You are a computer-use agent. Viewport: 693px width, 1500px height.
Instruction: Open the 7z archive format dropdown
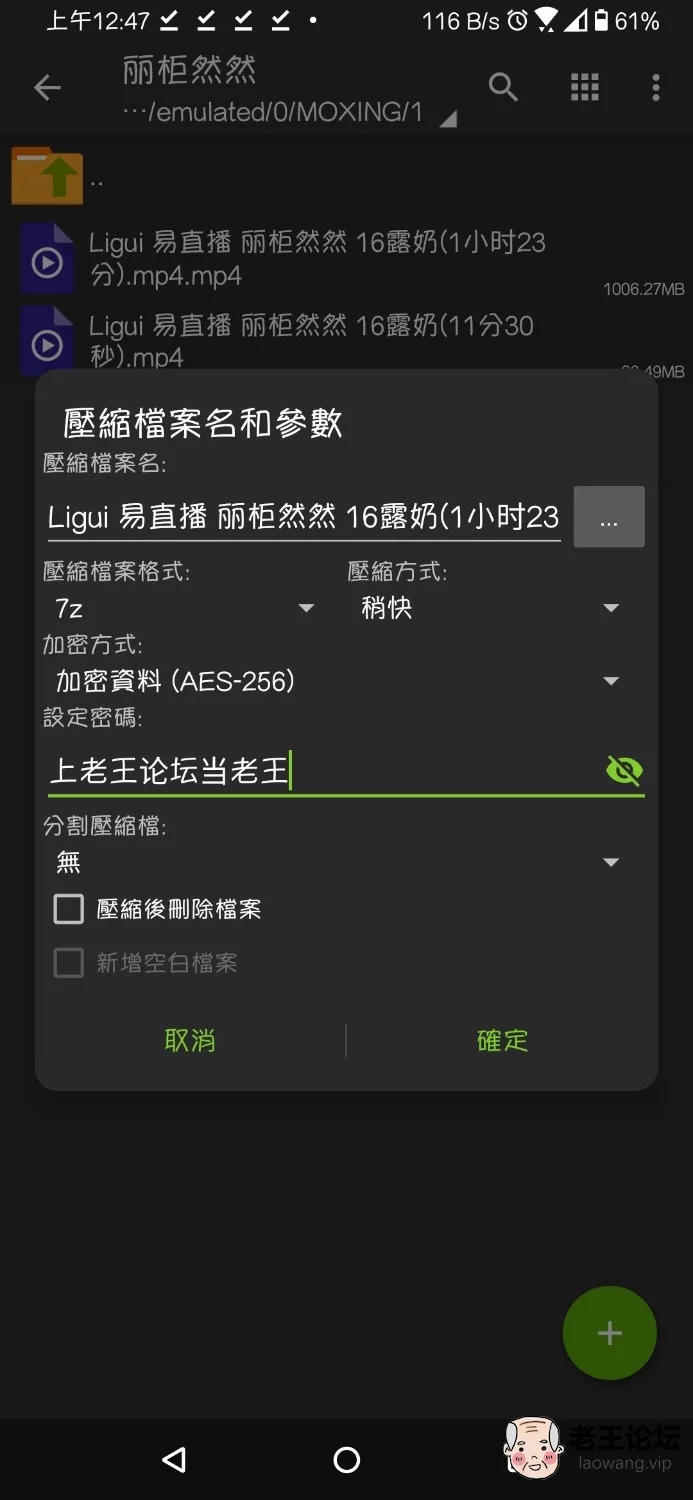(x=185, y=608)
